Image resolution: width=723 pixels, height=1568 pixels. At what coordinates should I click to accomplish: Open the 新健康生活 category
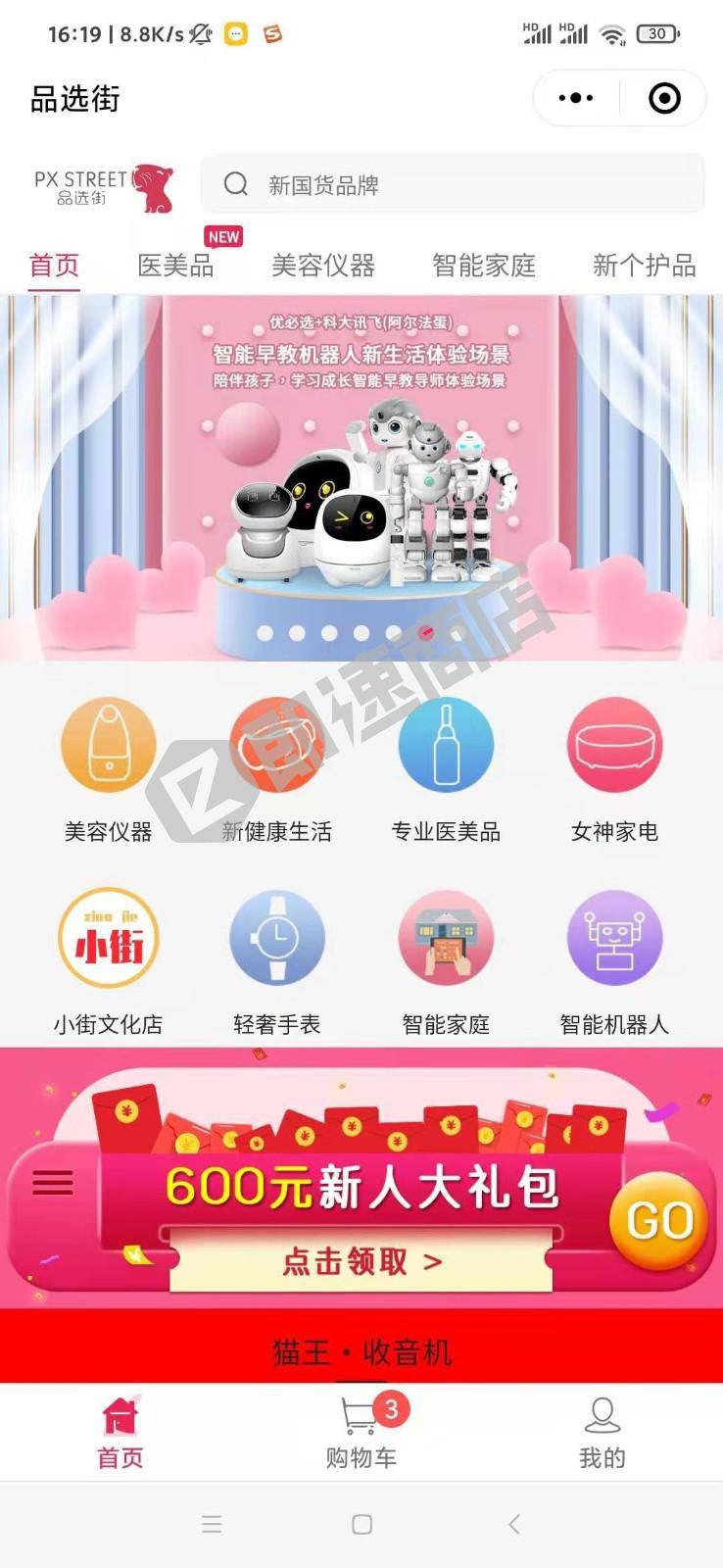pos(277,746)
